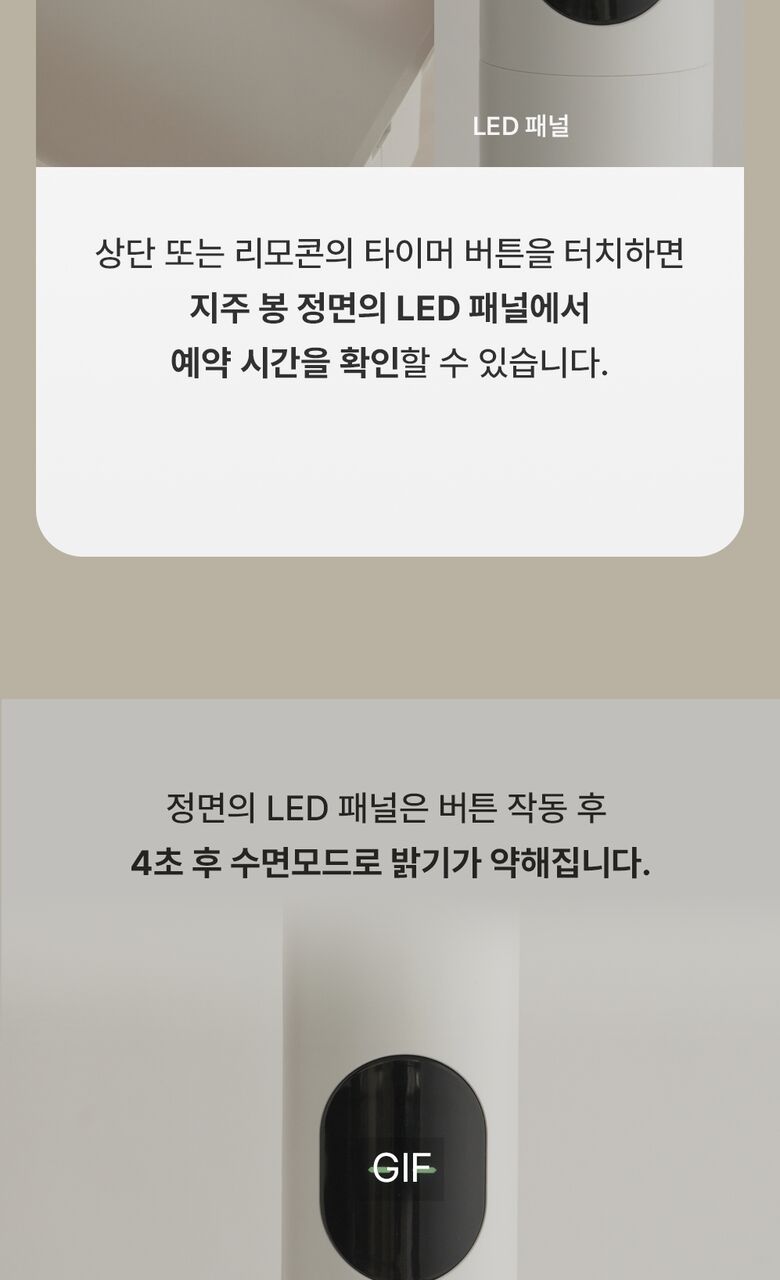Play the GIF of the LED panel

pyautogui.click(x=401, y=1167)
